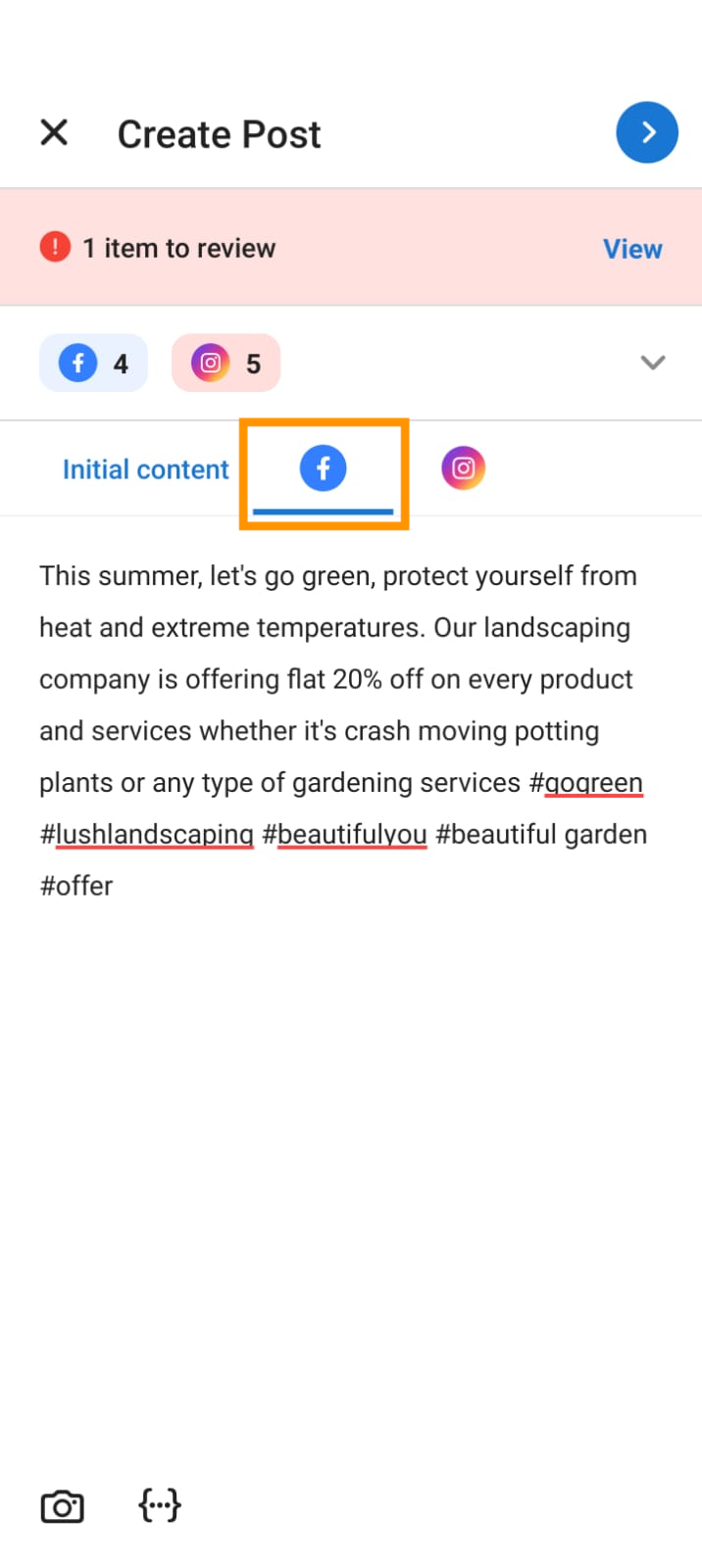Viewport: 702px width, 1568px height.
Task: Expand the selected accounts chevron
Action: point(653,363)
